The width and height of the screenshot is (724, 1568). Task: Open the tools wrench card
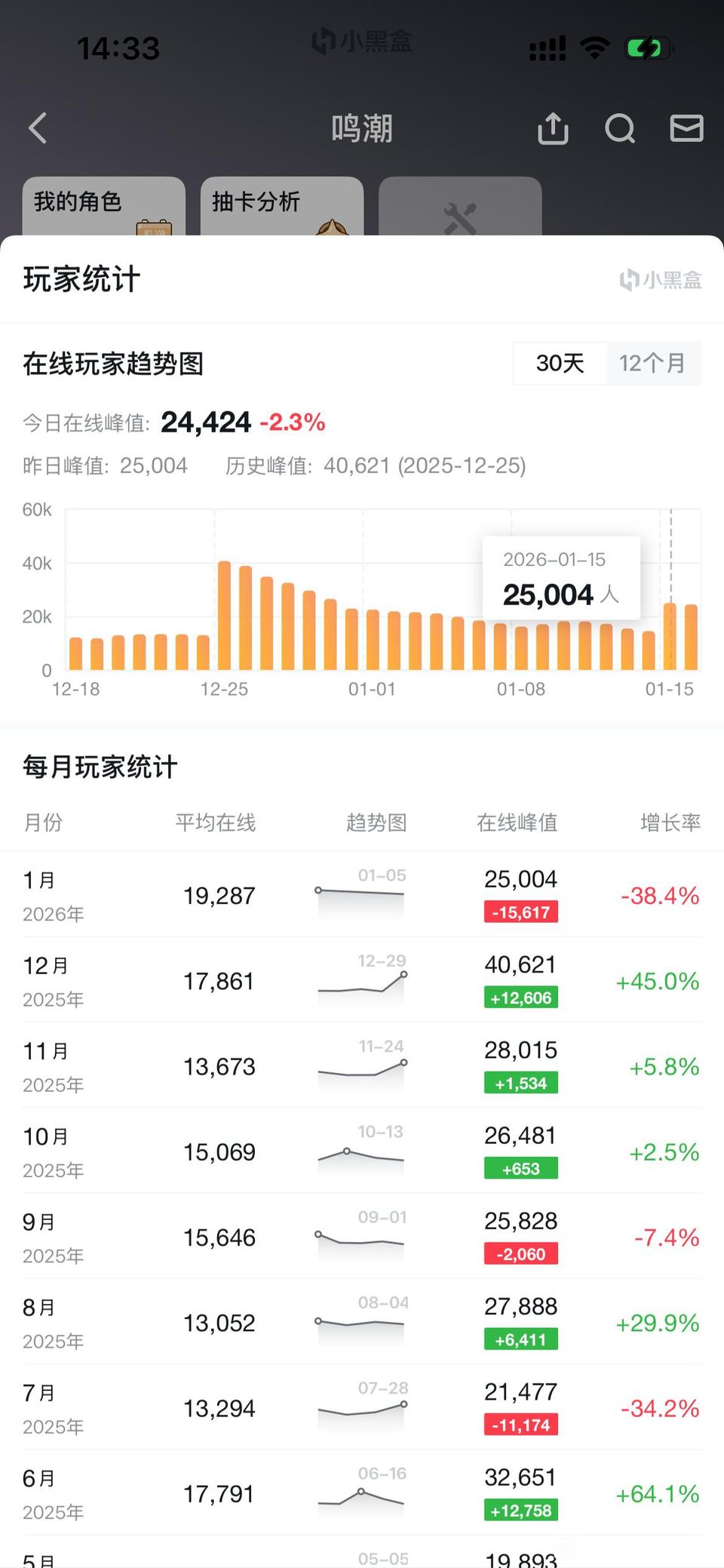coord(460,207)
